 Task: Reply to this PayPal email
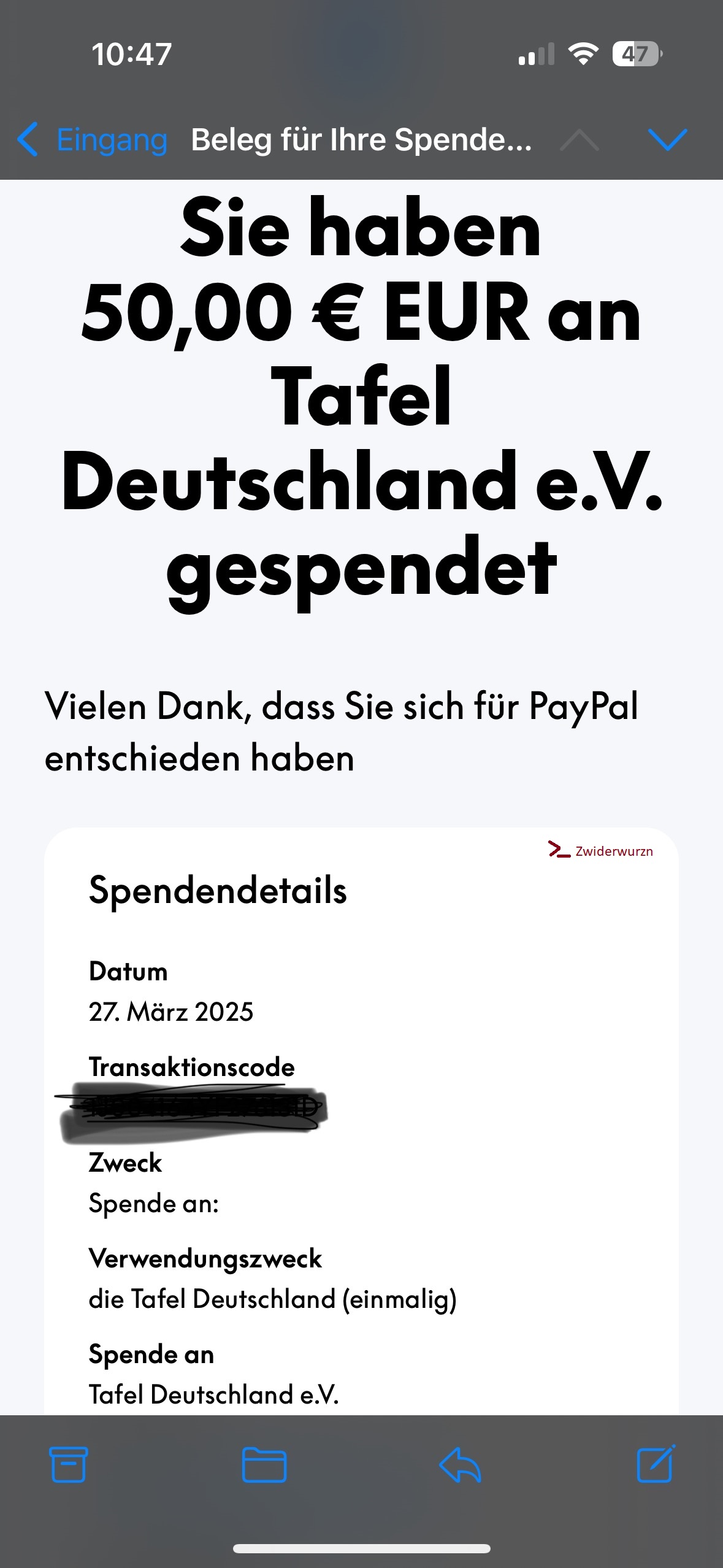pyautogui.click(x=460, y=1464)
